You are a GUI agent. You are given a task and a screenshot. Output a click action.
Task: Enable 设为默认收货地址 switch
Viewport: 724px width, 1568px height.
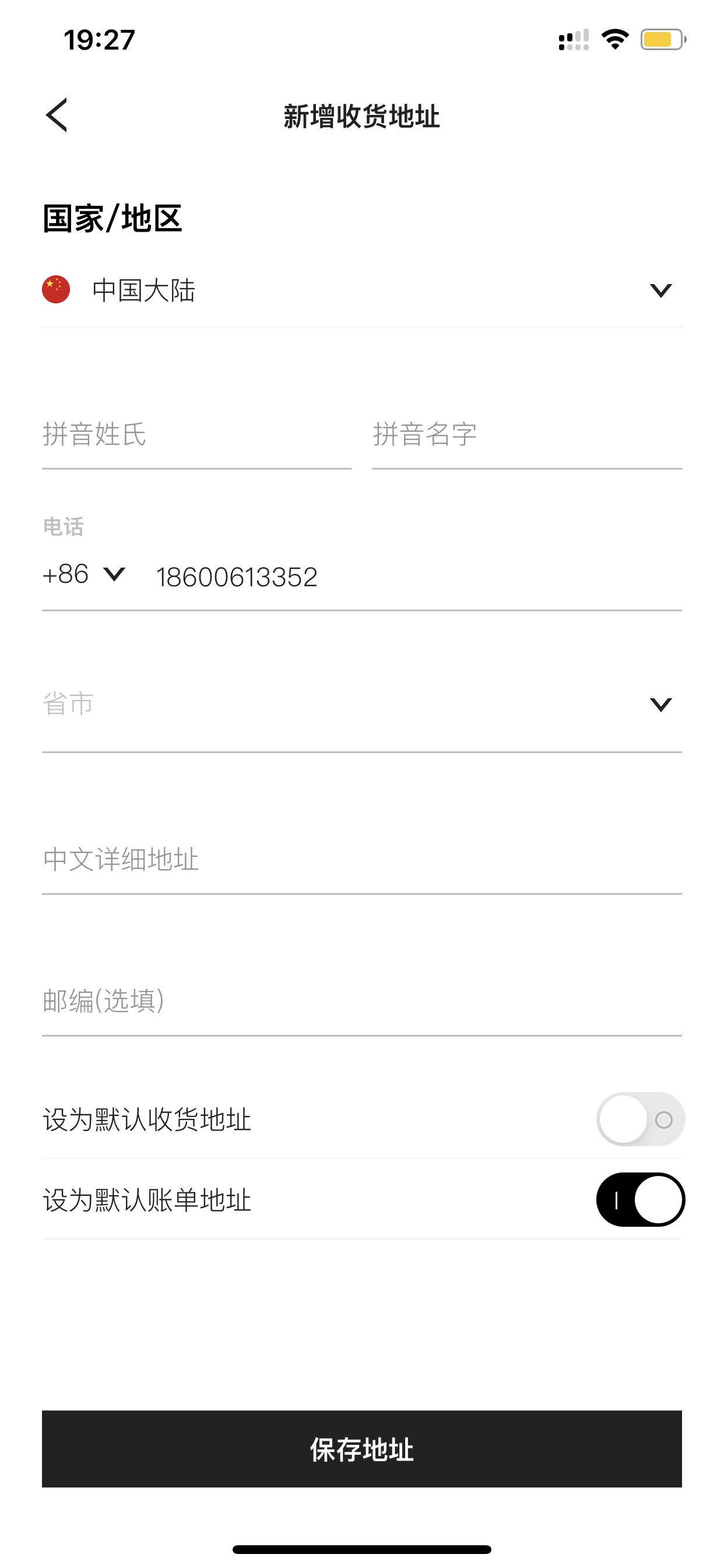point(641,1119)
